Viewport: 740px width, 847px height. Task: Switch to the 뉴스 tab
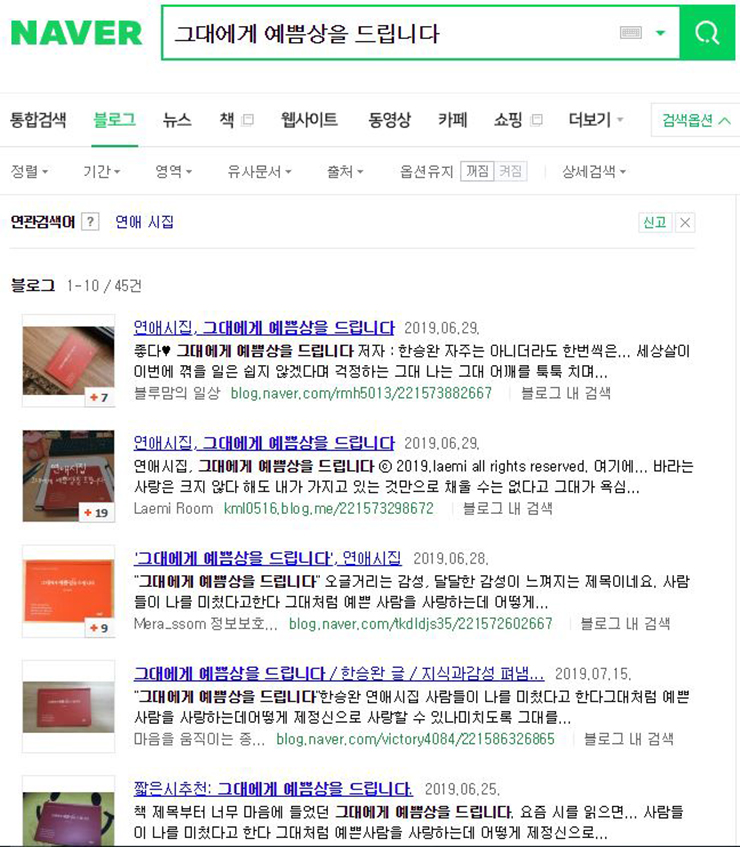pyautogui.click(x=177, y=119)
